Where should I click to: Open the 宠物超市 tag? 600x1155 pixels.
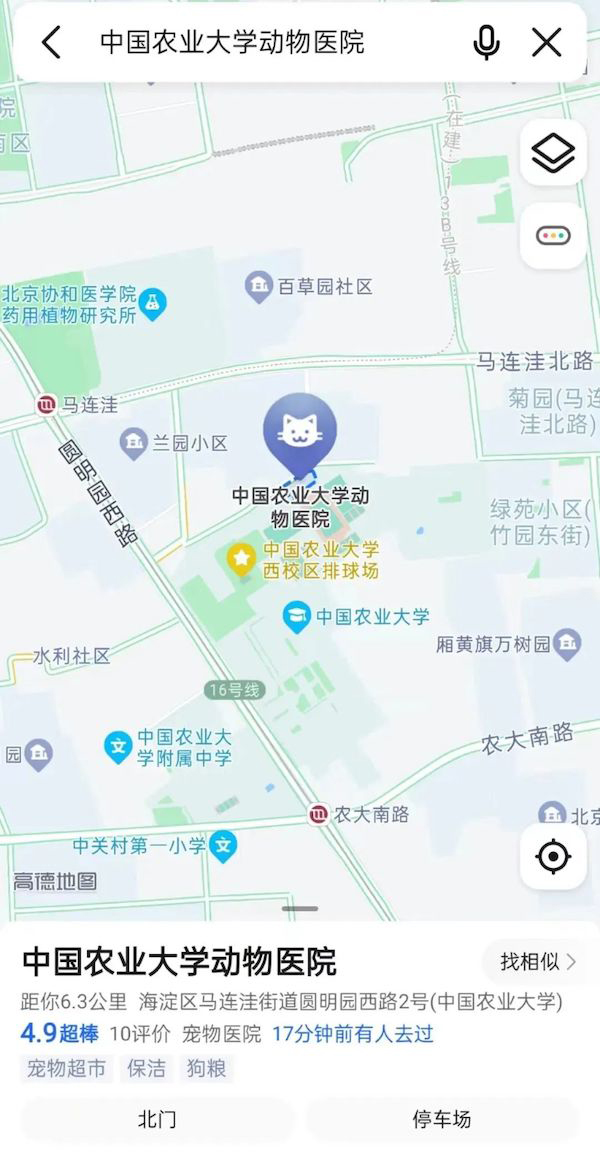(66, 1068)
